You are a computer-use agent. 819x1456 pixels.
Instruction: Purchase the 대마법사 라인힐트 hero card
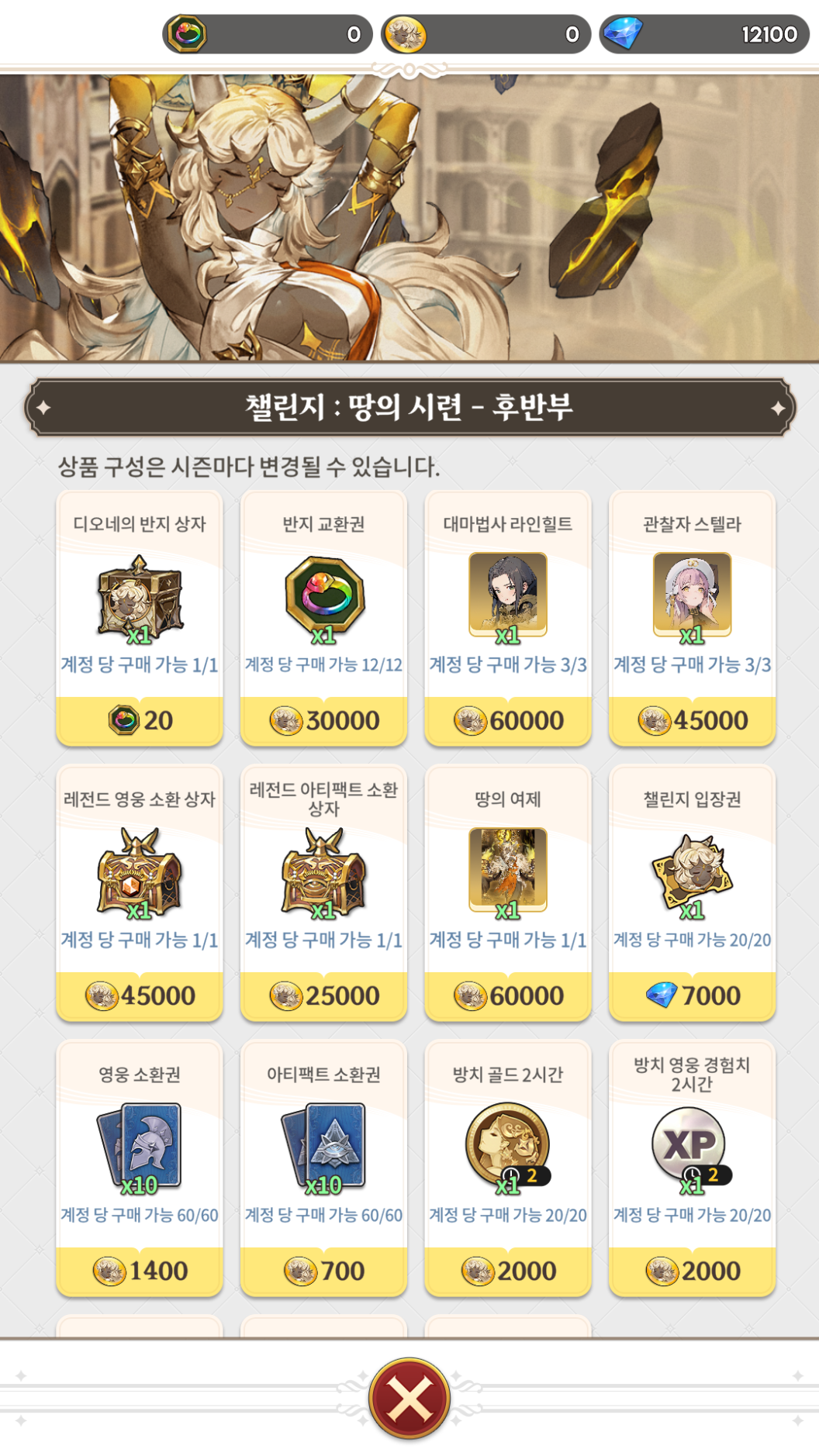pyautogui.click(x=508, y=618)
